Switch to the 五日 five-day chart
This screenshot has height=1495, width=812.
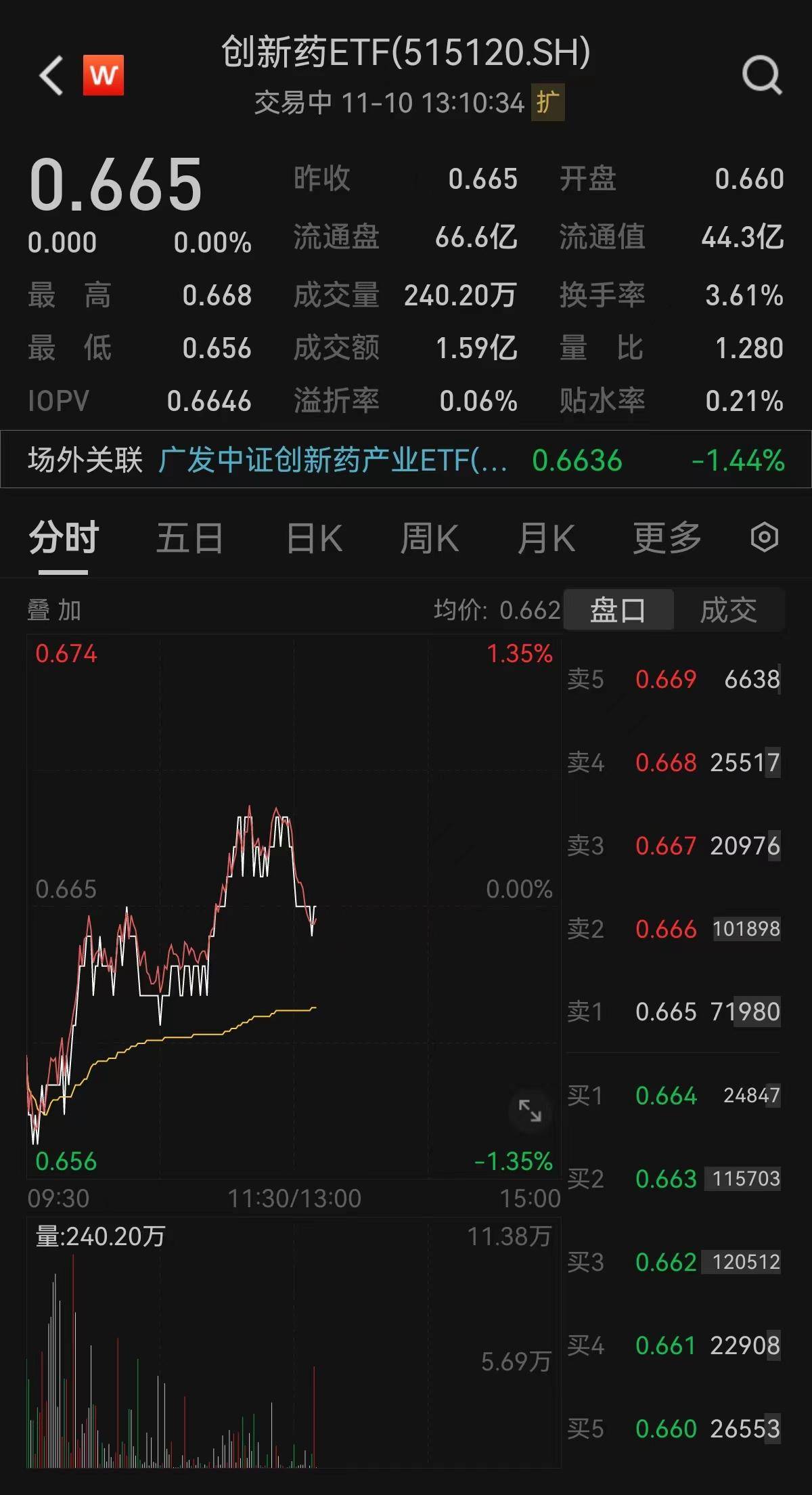[x=187, y=536]
